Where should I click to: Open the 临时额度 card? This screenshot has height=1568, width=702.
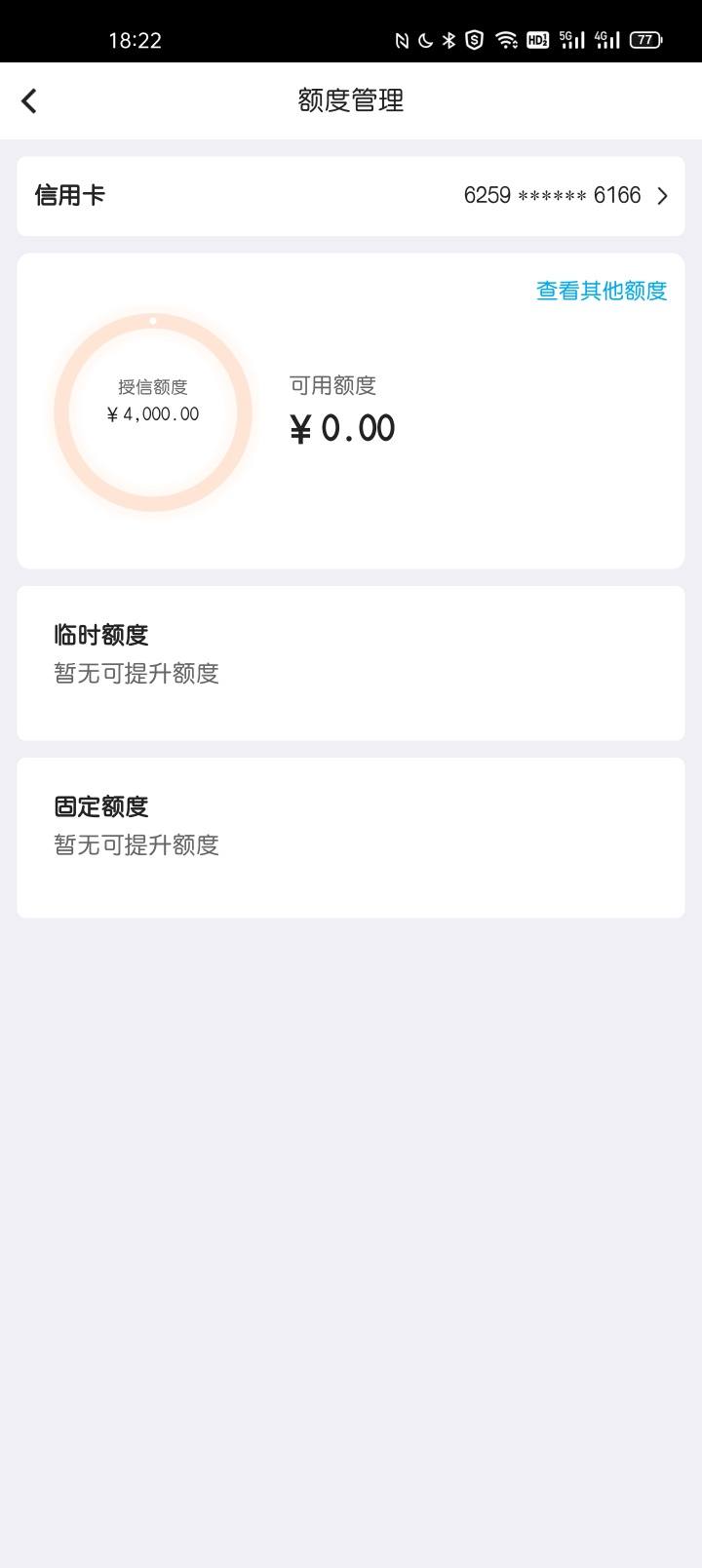tap(351, 663)
